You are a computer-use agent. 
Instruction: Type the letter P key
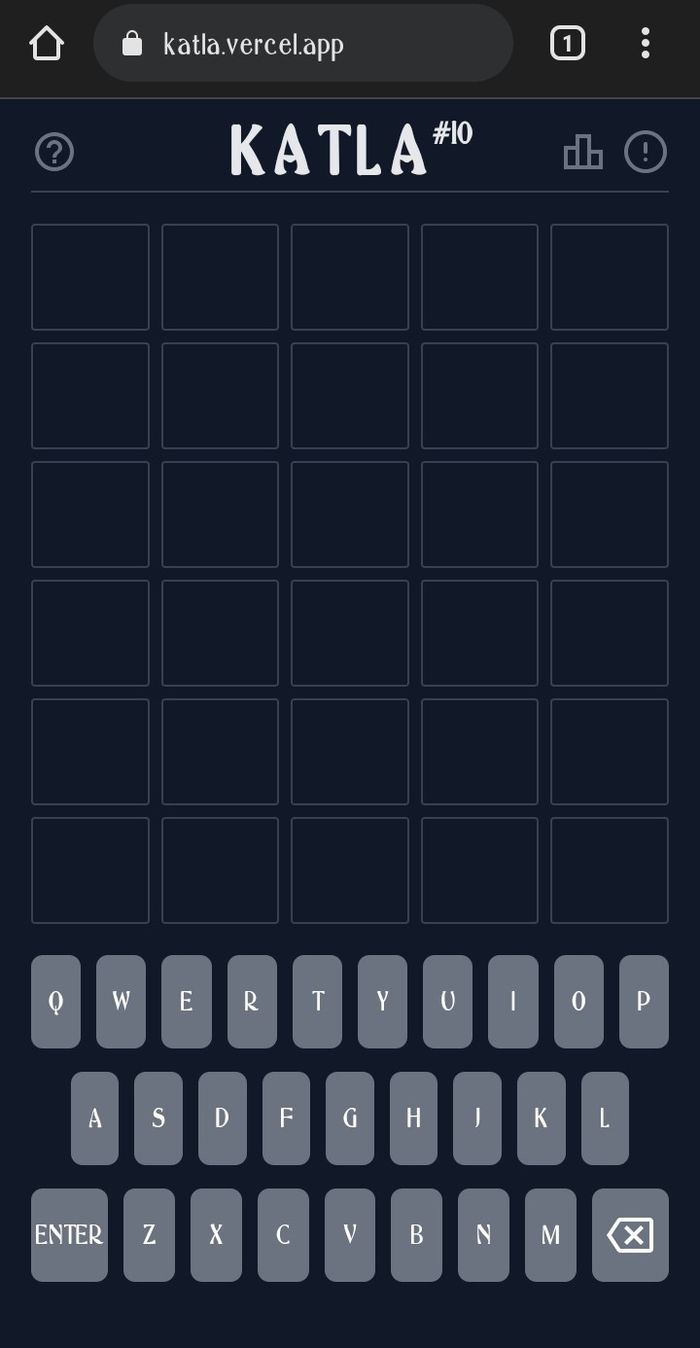click(x=643, y=1001)
